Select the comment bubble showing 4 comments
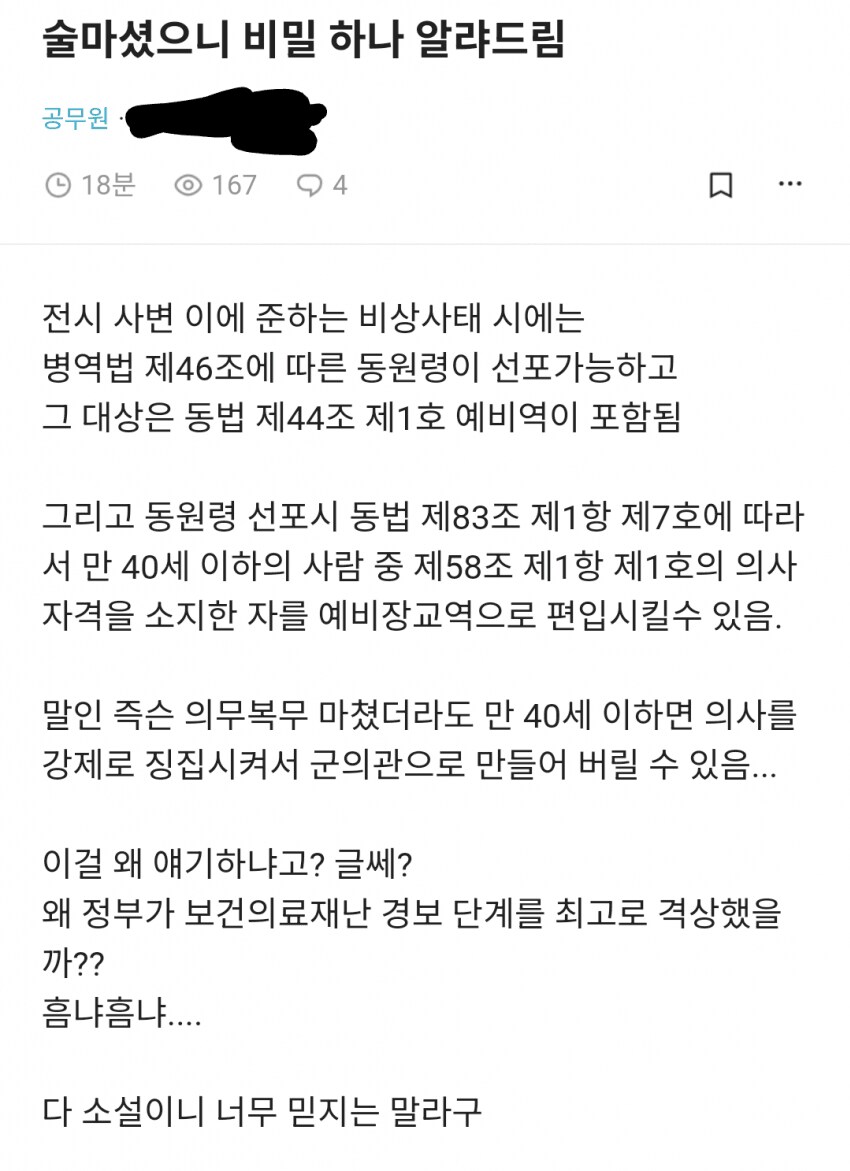This screenshot has height=1171, width=850. 320,184
